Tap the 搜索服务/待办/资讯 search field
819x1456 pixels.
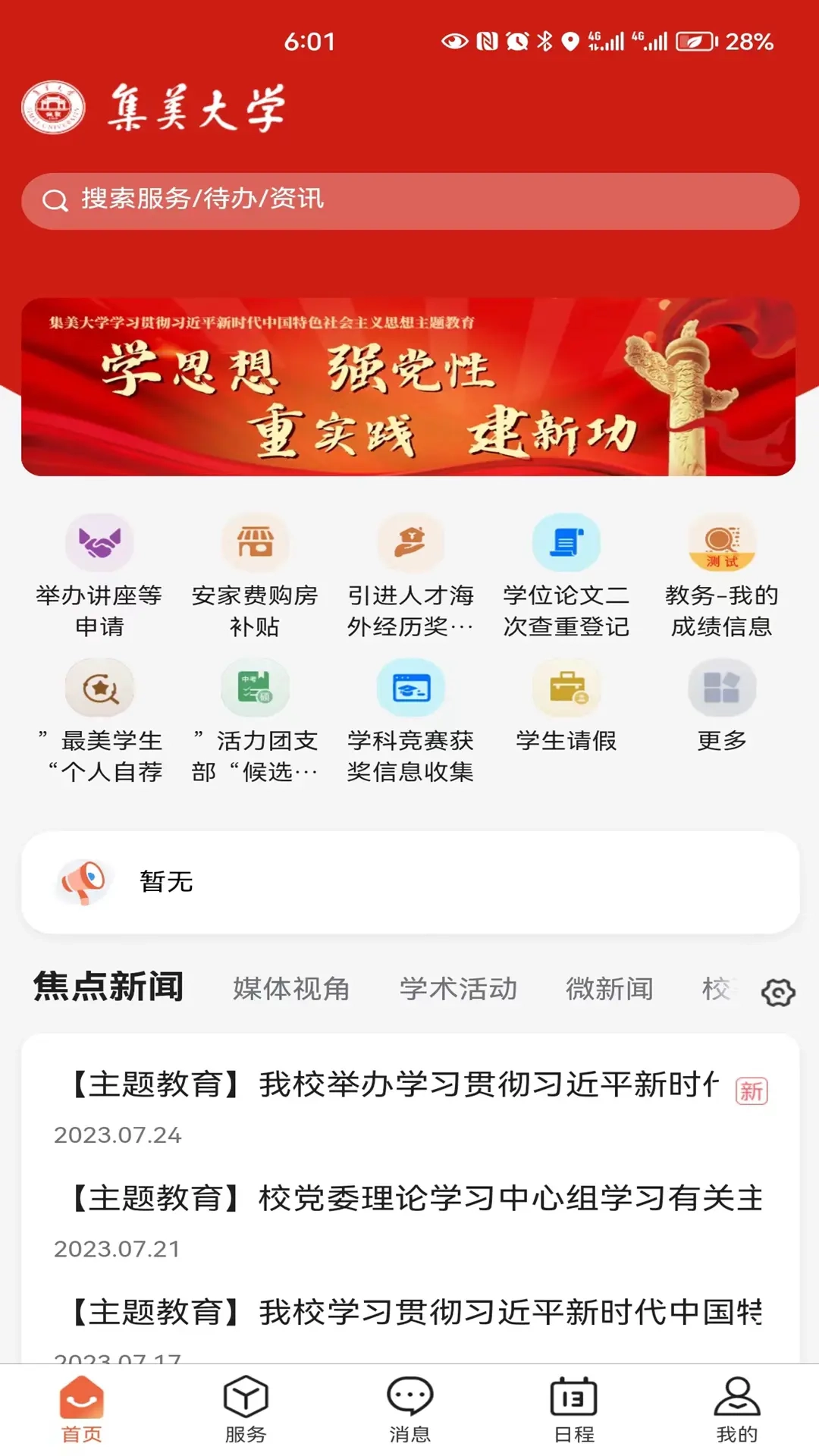coord(409,199)
